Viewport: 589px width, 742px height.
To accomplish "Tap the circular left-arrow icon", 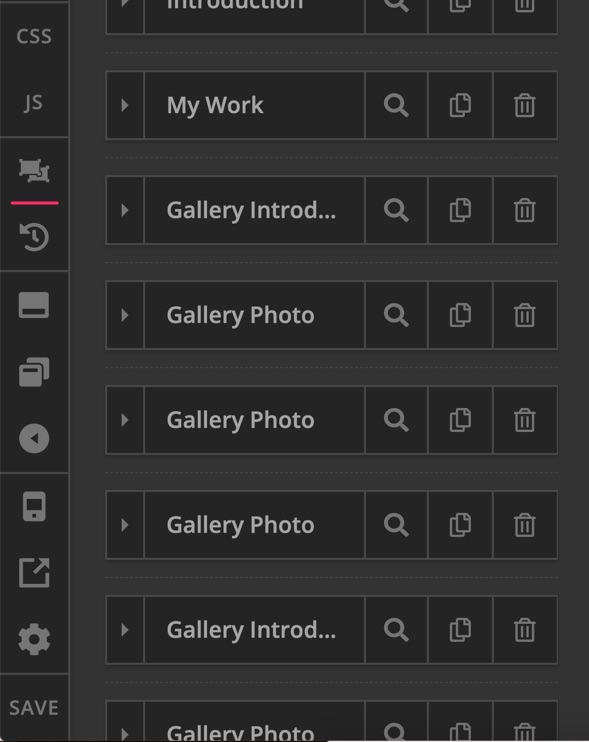I will (34, 439).
